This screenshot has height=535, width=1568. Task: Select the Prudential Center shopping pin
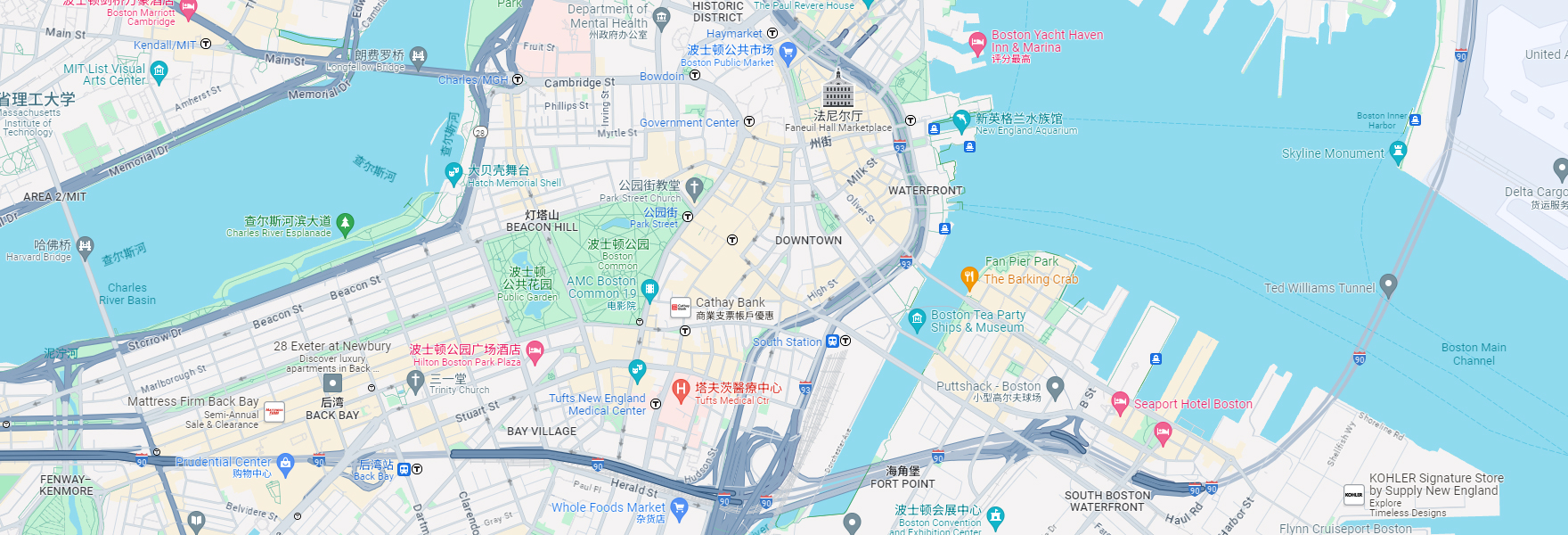coord(285,463)
